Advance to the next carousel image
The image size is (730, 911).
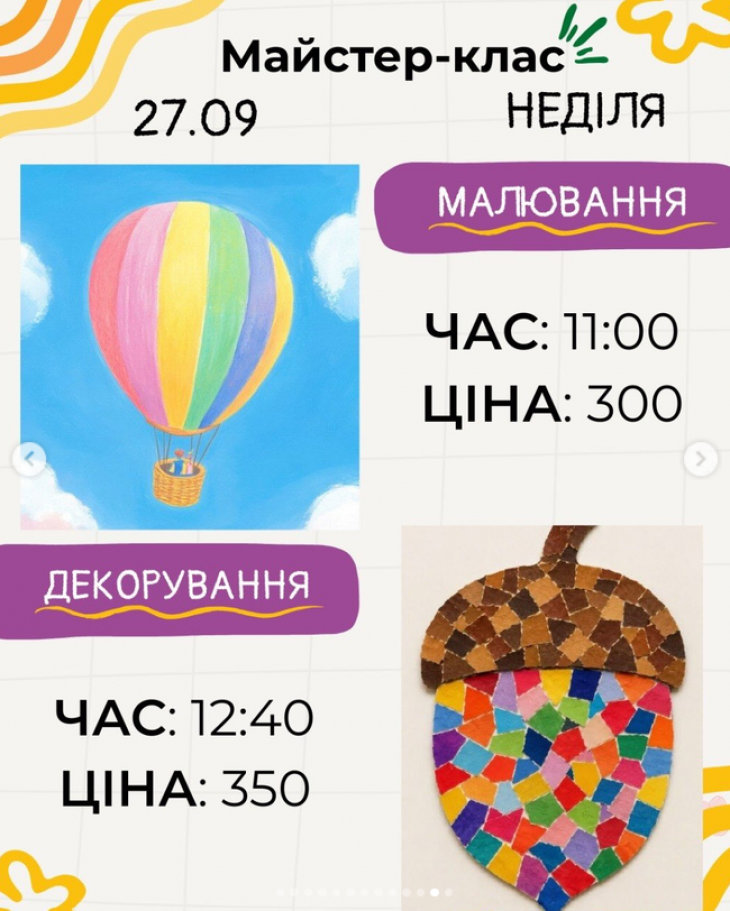pyautogui.click(x=700, y=460)
